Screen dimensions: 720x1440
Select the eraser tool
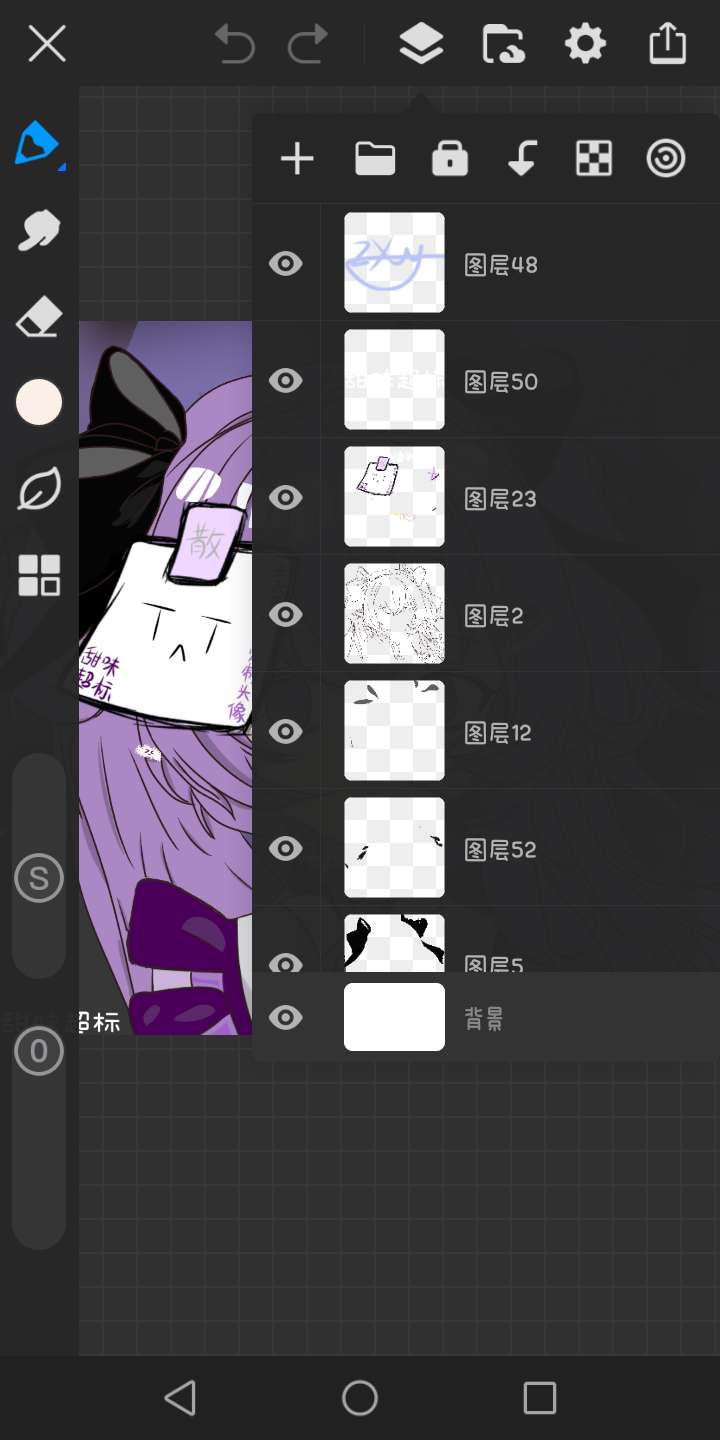point(39,318)
